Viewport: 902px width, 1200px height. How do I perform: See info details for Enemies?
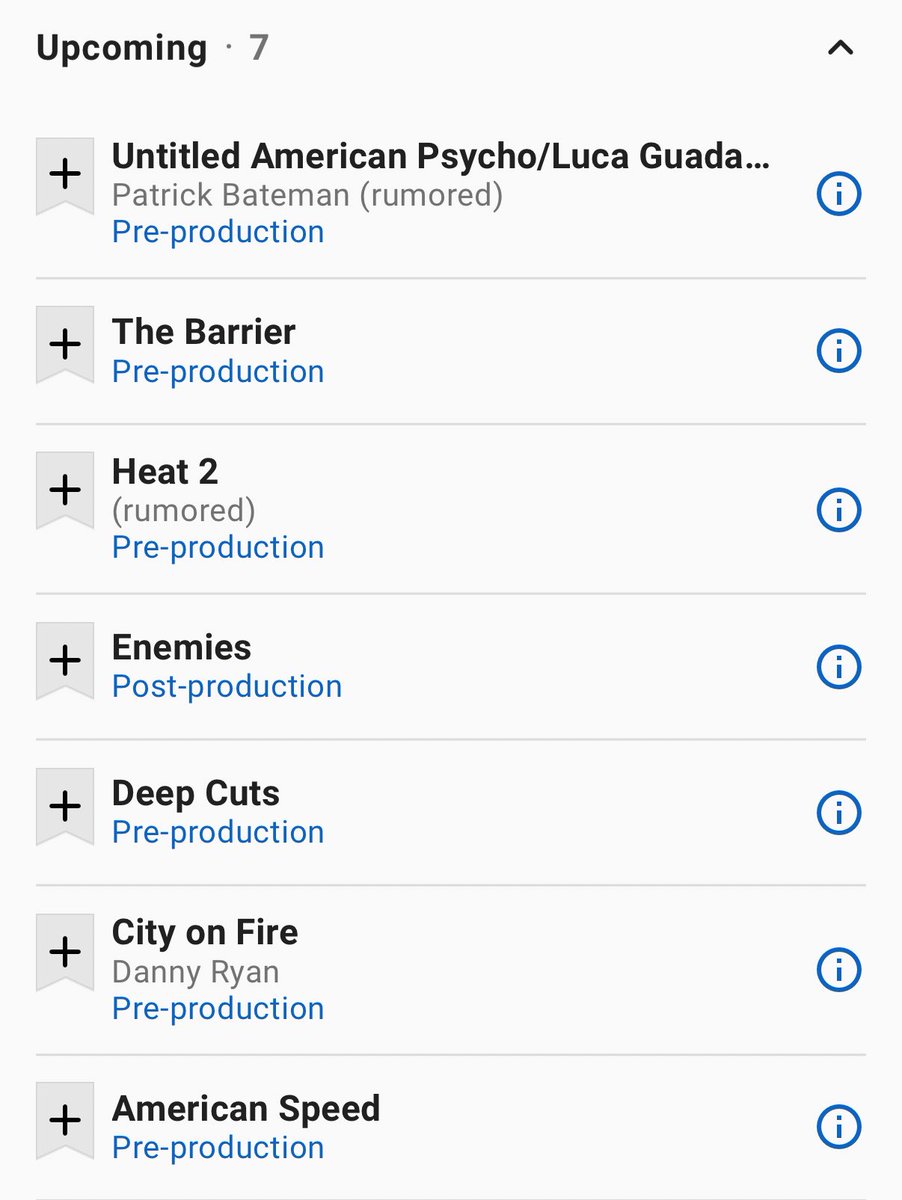839,667
